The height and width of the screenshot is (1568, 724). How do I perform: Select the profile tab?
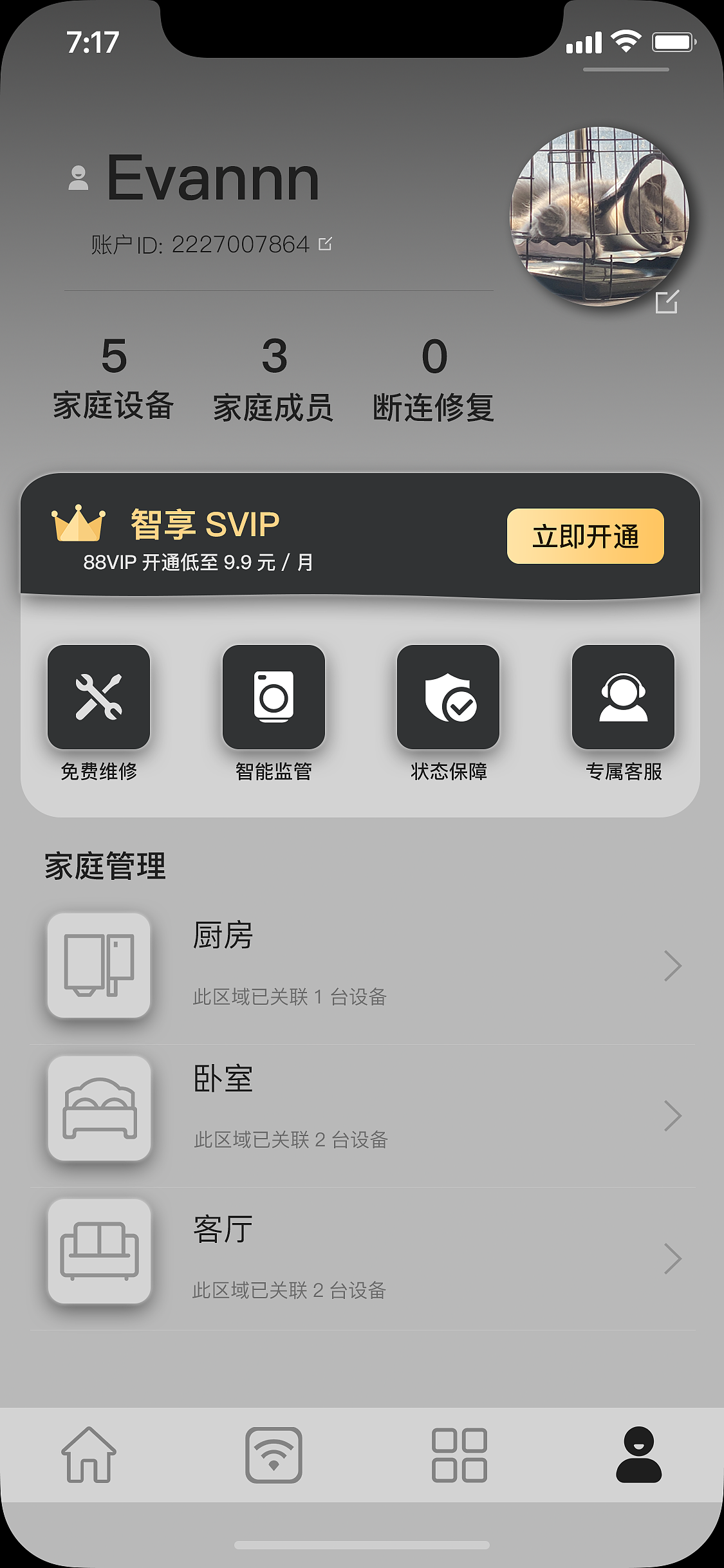coord(638,1455)
